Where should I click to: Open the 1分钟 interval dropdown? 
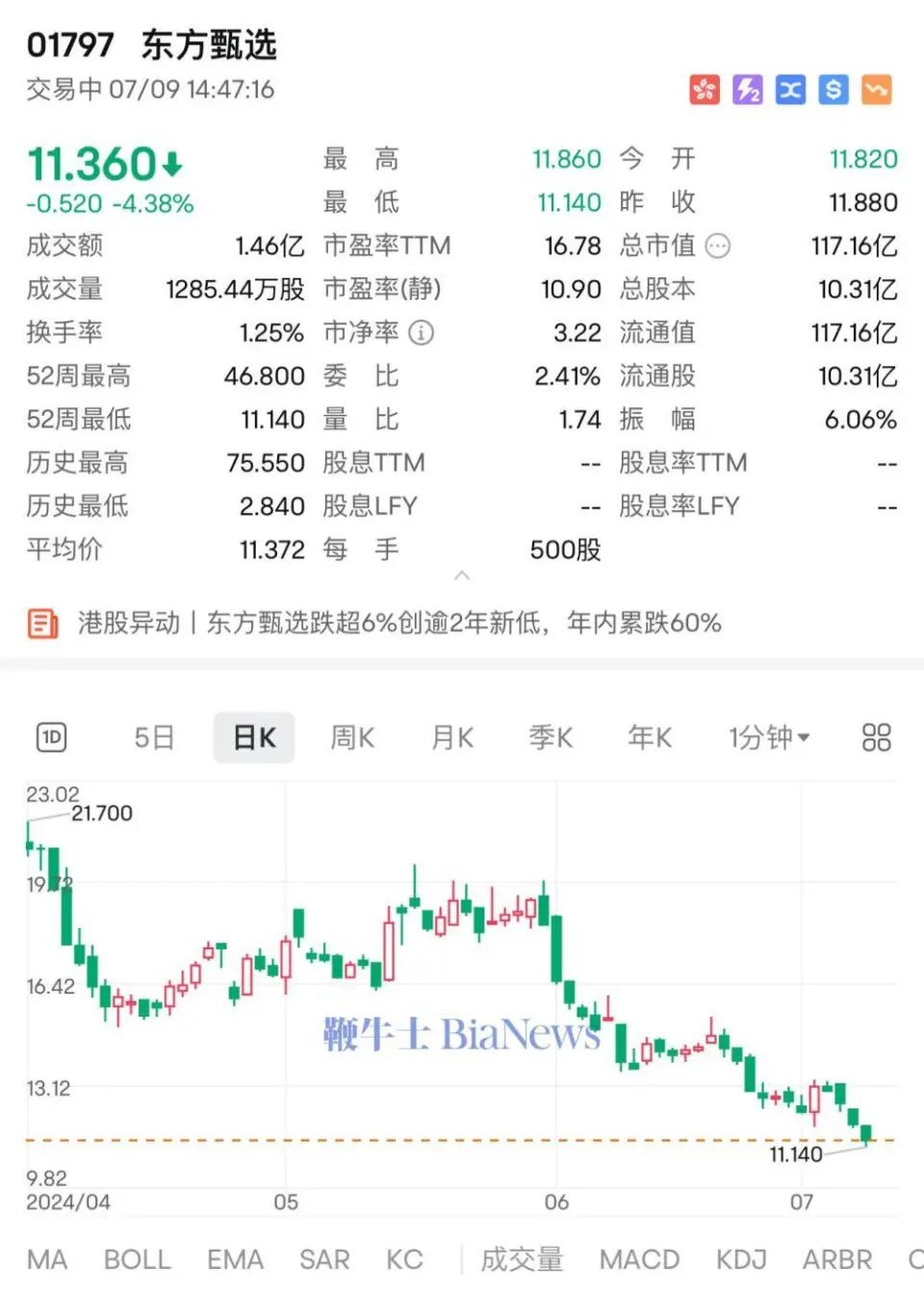click(x=768, y=738)
